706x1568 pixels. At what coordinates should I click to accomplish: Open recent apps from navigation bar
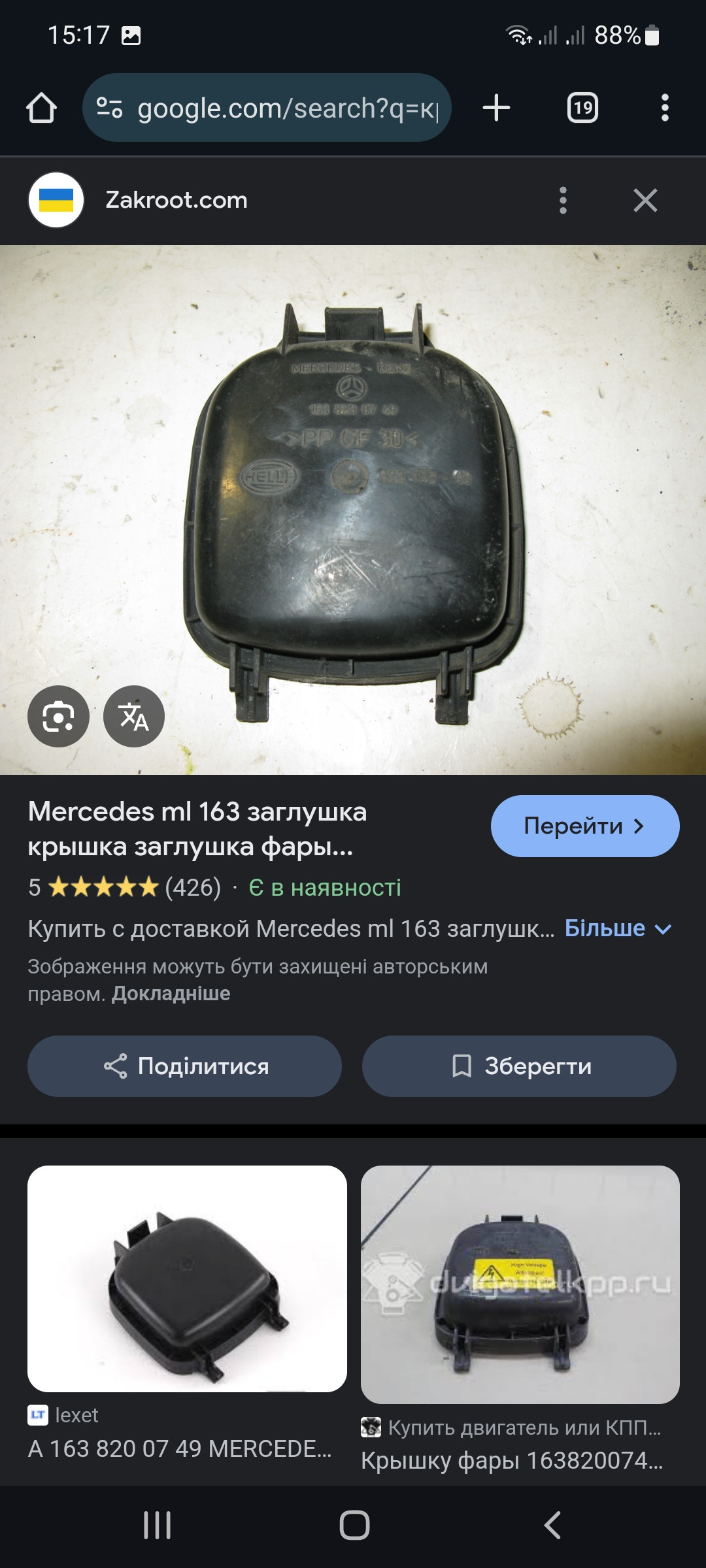tap(158, 1526)
